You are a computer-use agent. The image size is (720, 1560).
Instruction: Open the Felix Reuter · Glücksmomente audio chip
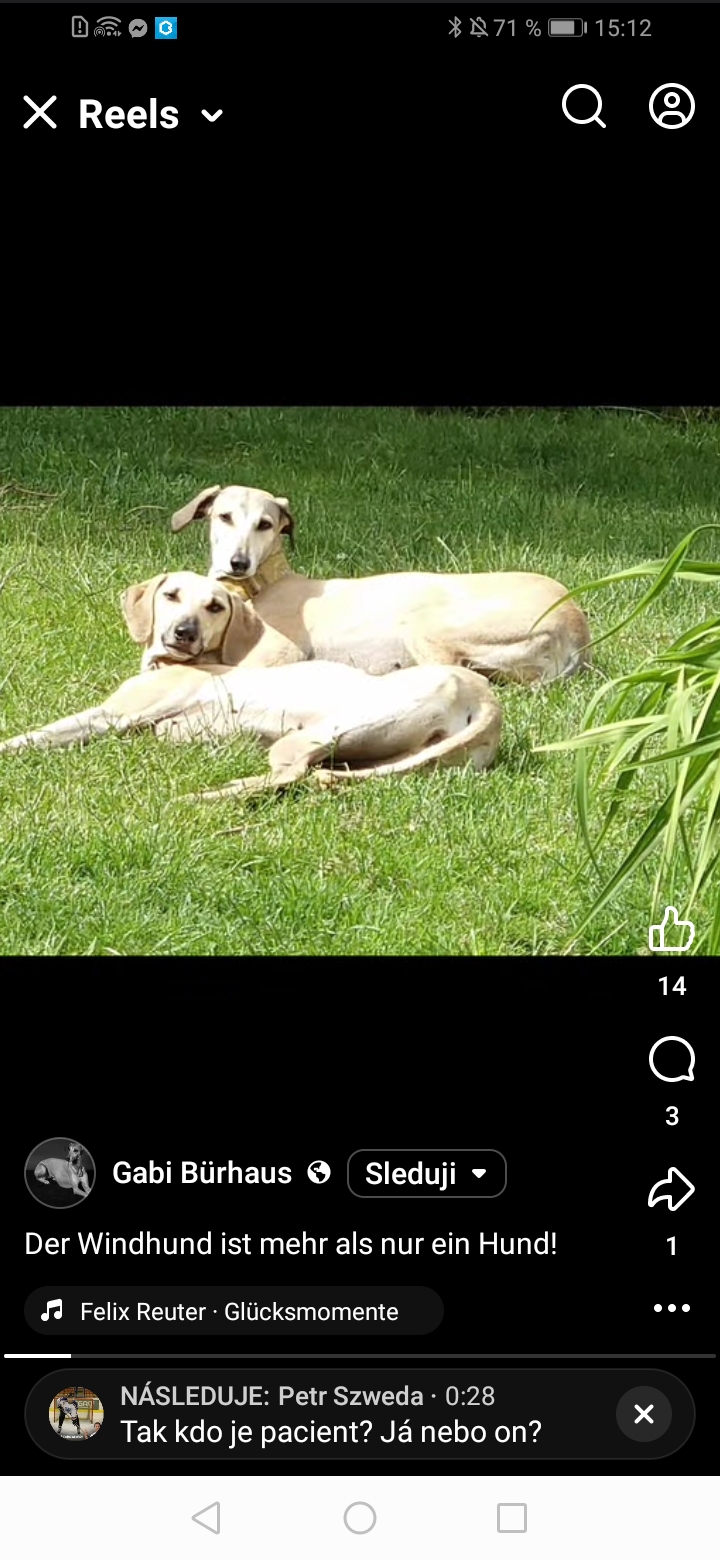[x=233, y=1311]
